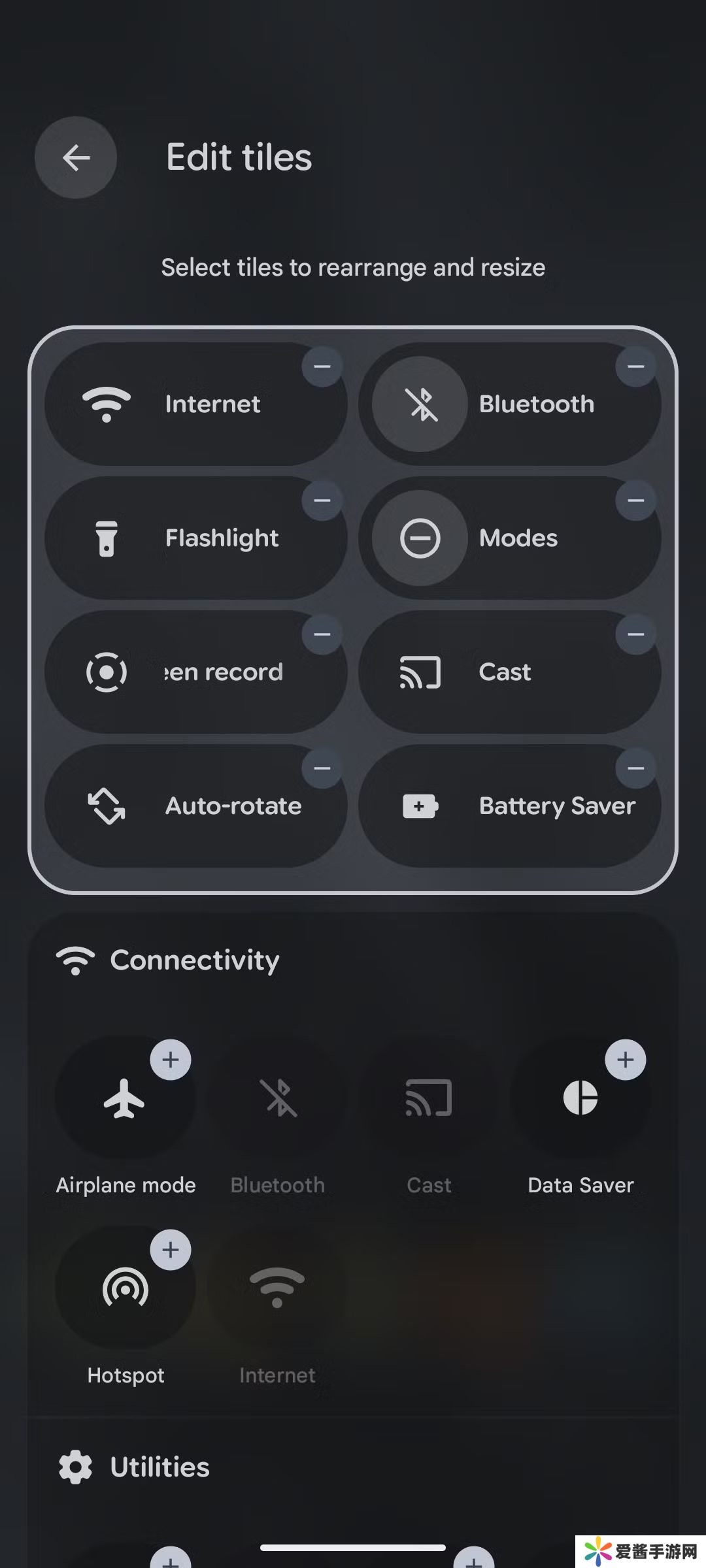Remove the Cast tile

[635, 634]
